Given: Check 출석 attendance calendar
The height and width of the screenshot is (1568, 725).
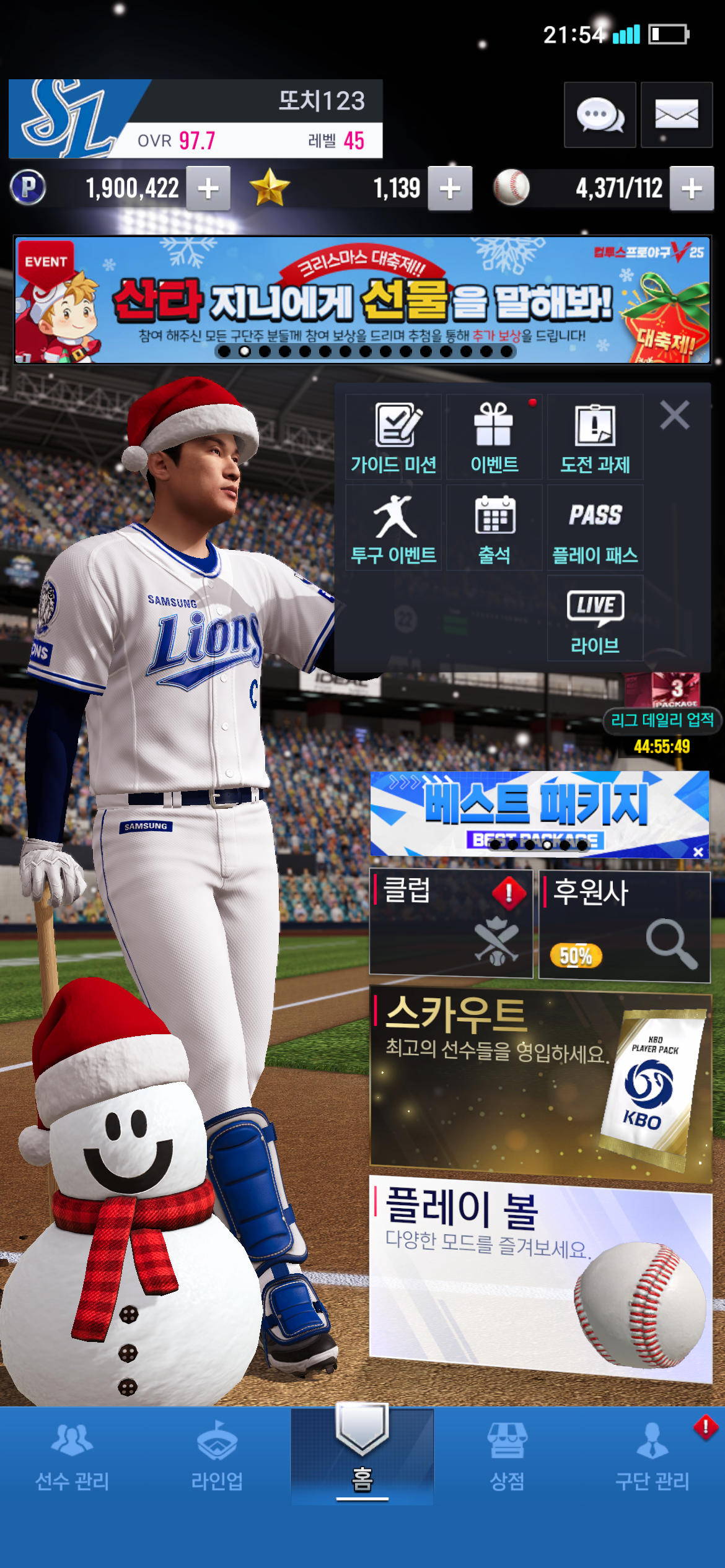Looking at the screenshot, I should click(x=494, y=528).
